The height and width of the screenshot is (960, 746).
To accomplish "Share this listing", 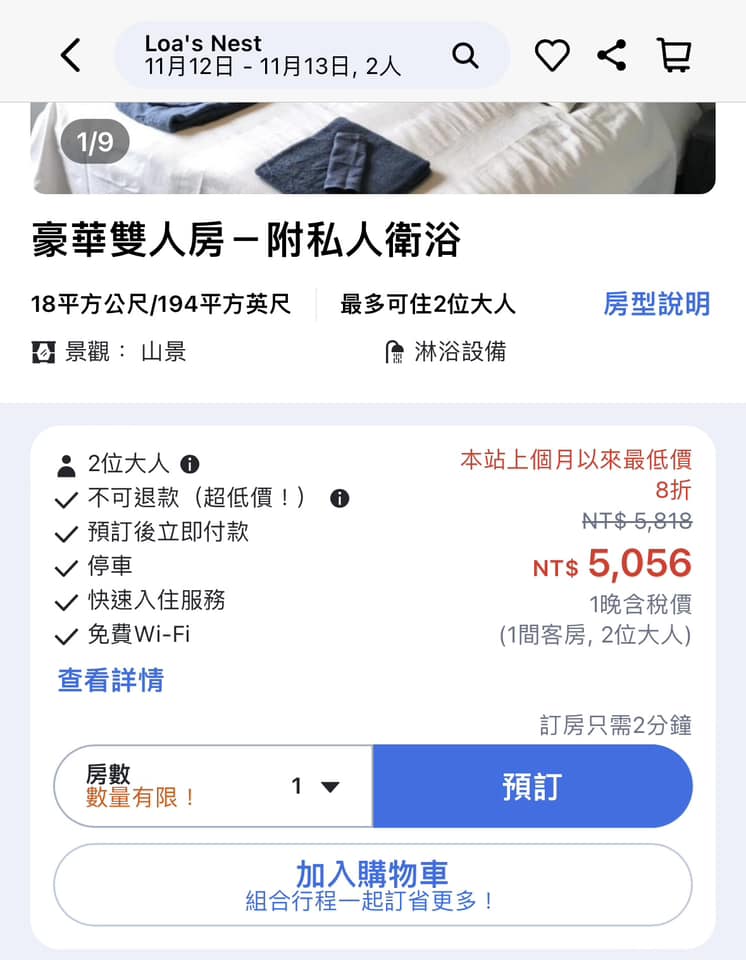I will pos(612,56).
